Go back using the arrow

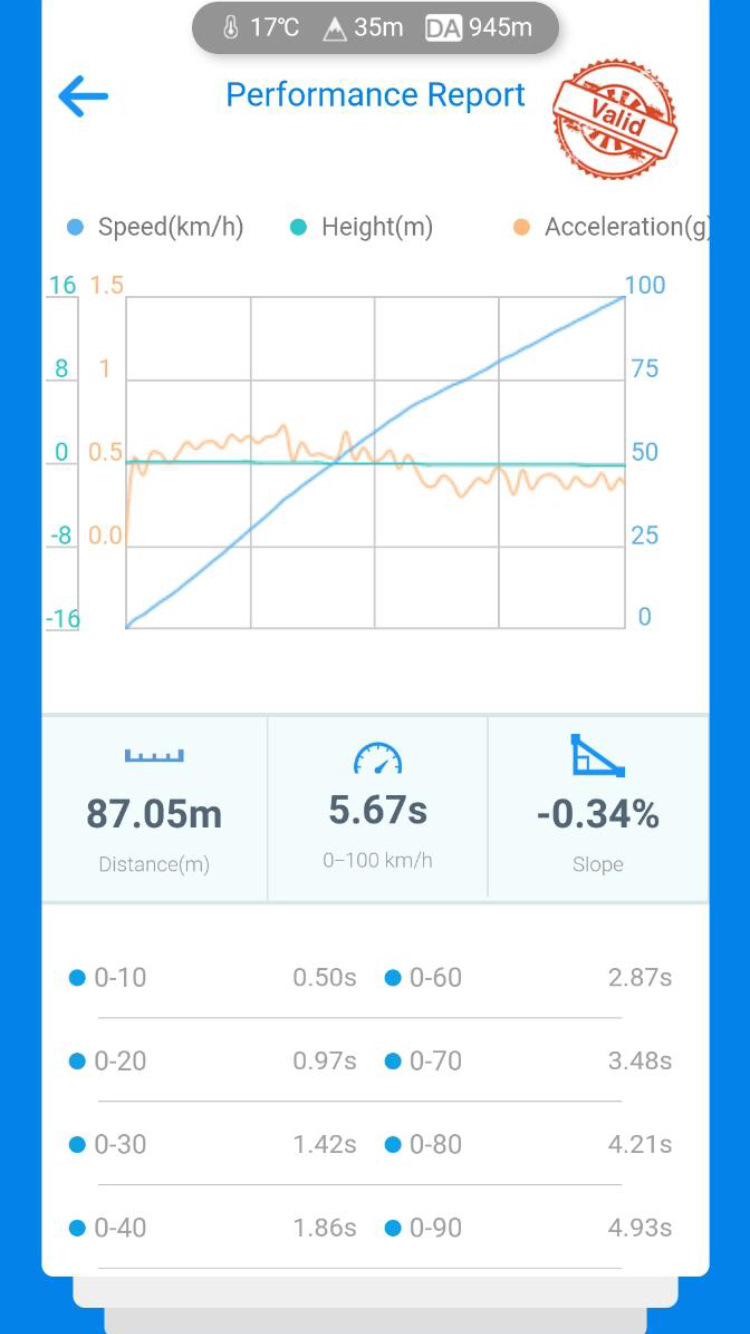click(83, 97)
